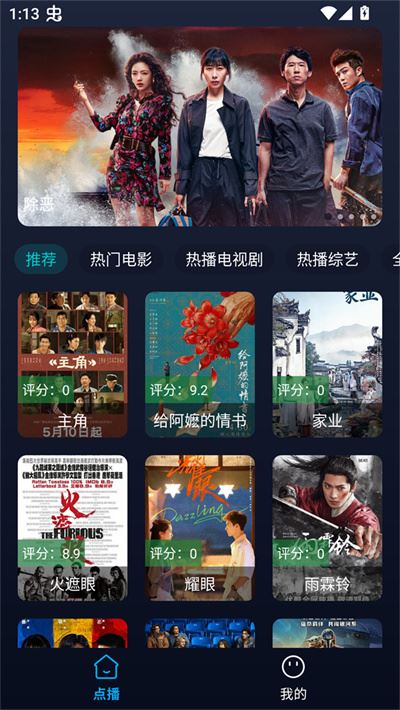The image size is (400, 710).
Task: Switch to the 热门电影 tab
Action: pyautogui.click(x=121, y=259)
